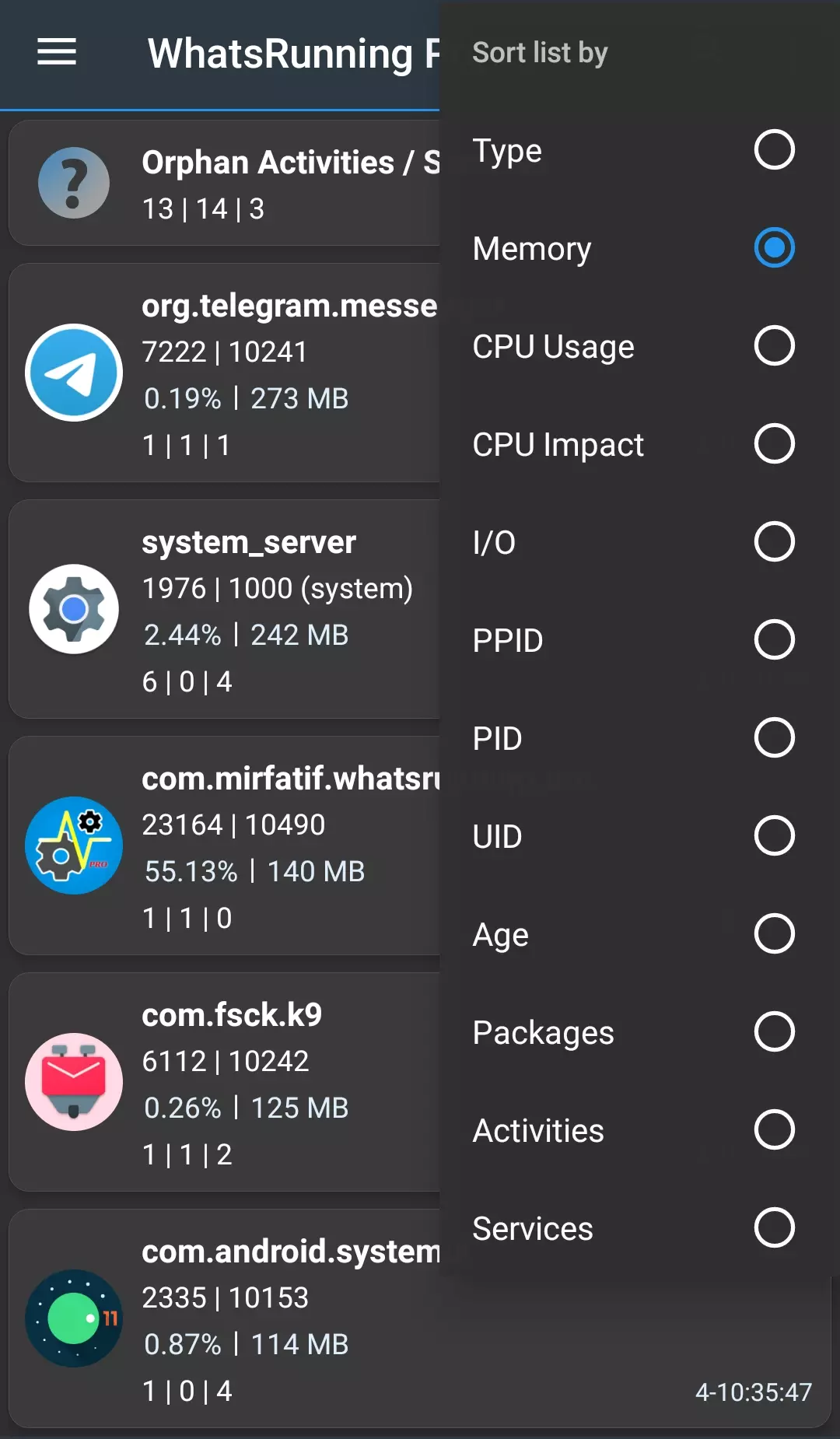Viewport: 840px width, 1439px height.
Task: Choose Packages as the sort criterion
Action: coord(774,1032)
